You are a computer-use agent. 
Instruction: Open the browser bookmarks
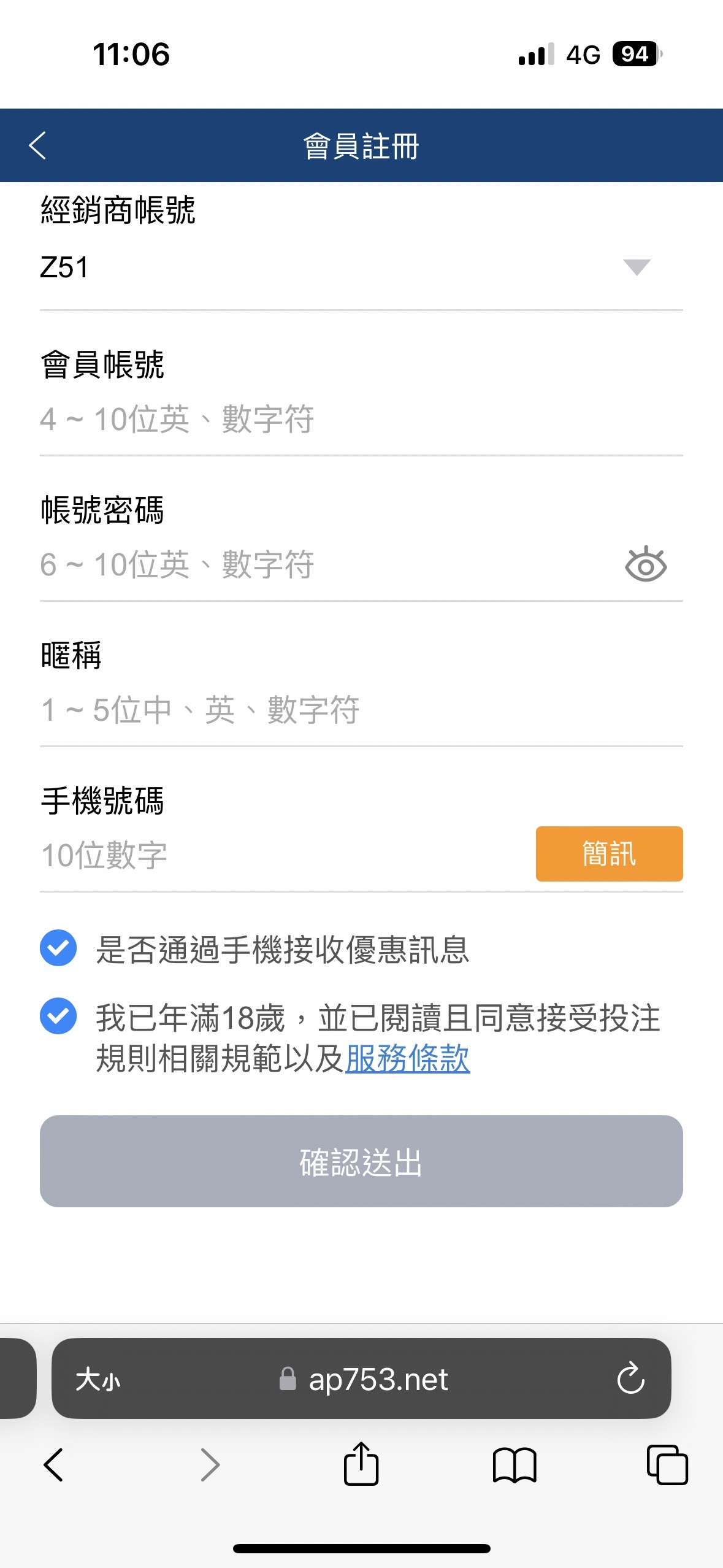click(x=515, y=1465)
